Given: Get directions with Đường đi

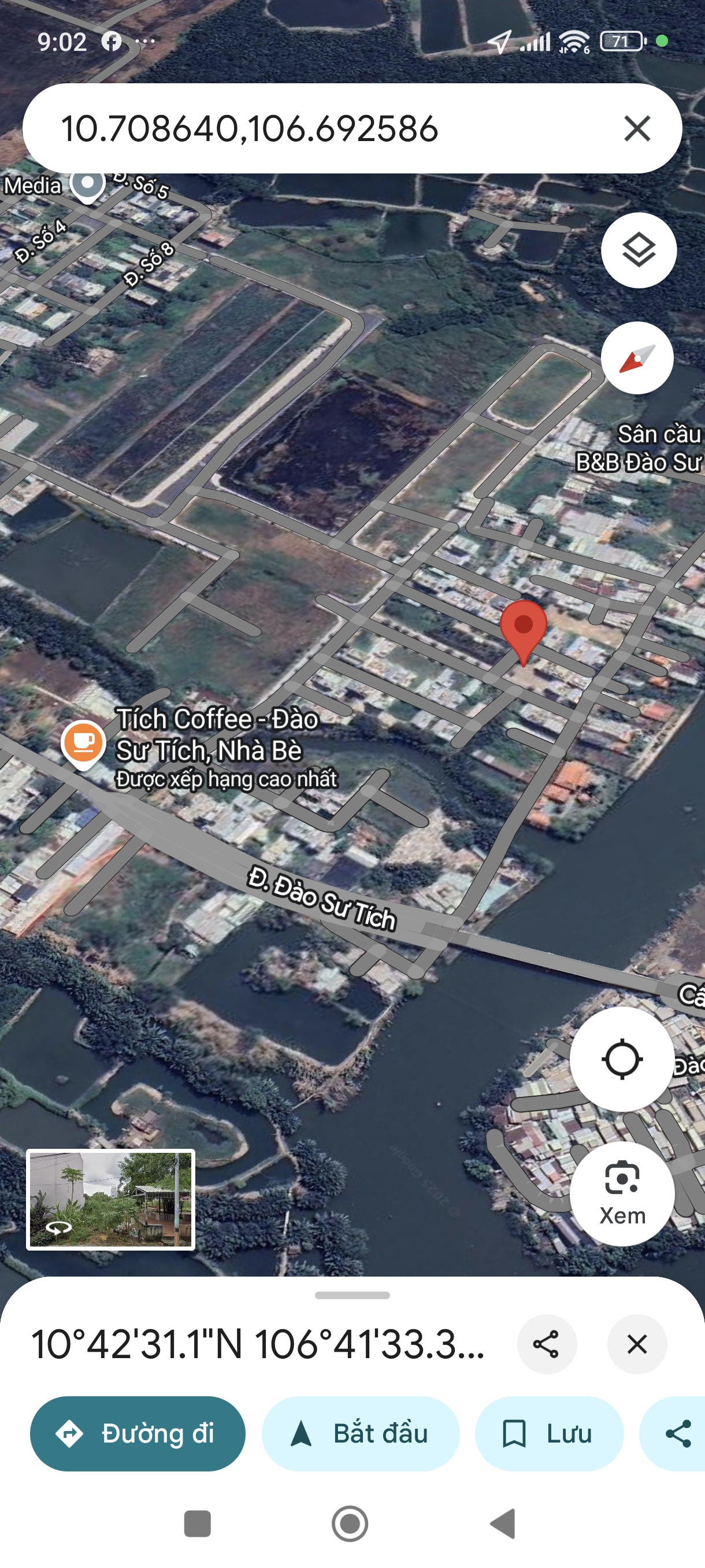Looking at the screenshot, I should [x=138, y=1433].
